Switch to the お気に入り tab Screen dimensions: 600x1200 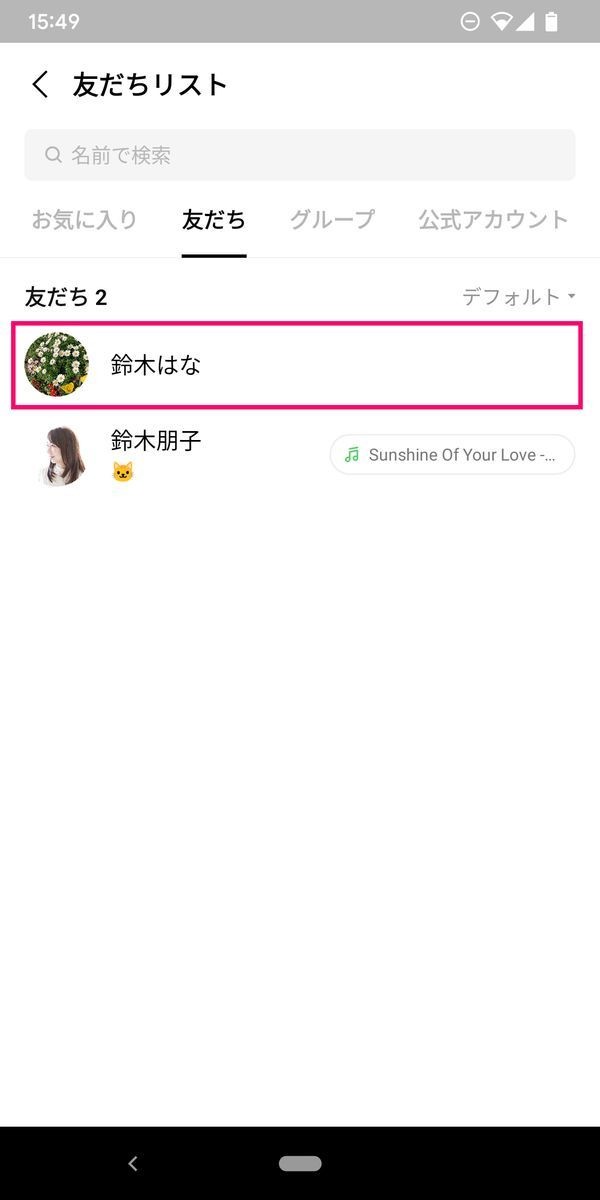click(x=84, y=220)
